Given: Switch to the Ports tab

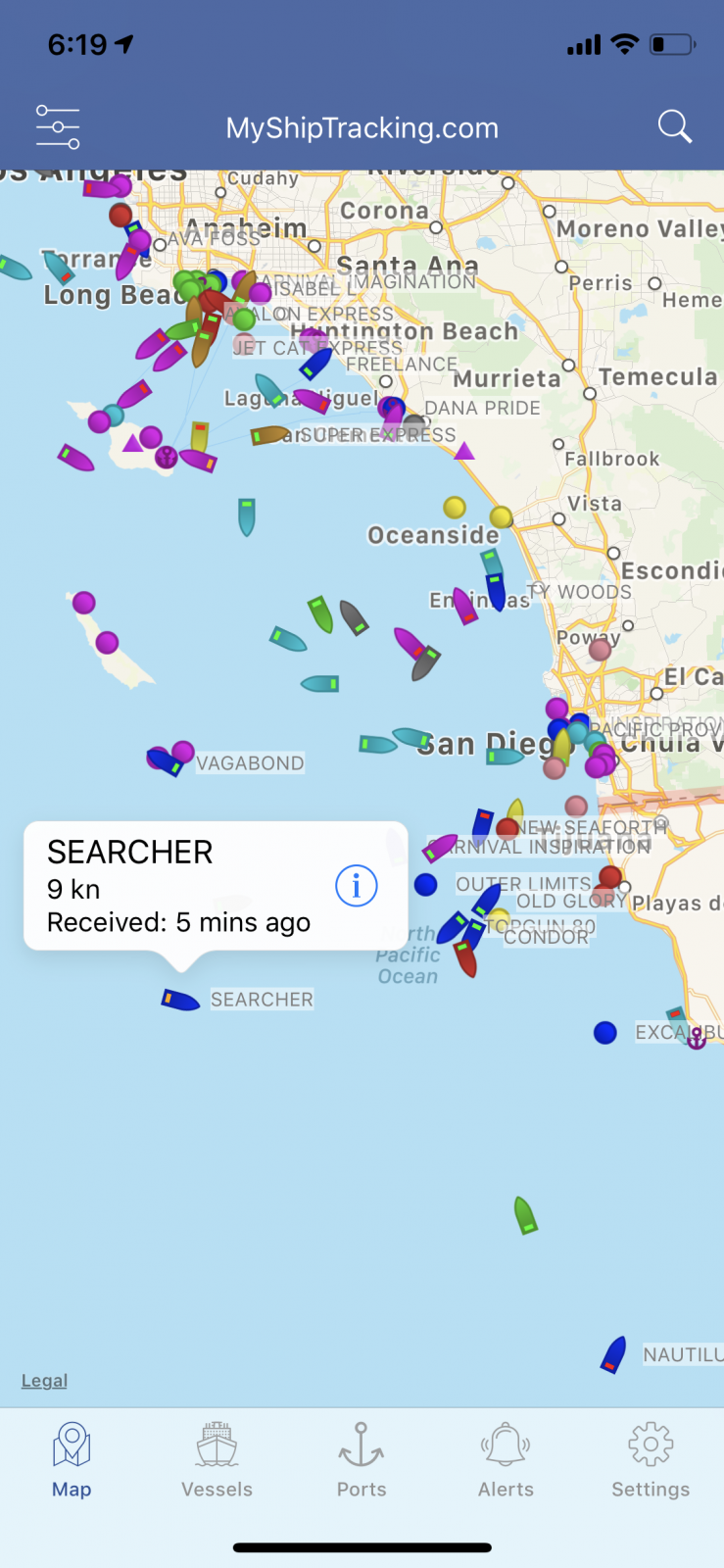Looking at the screenshot, I should [362, 1460].
